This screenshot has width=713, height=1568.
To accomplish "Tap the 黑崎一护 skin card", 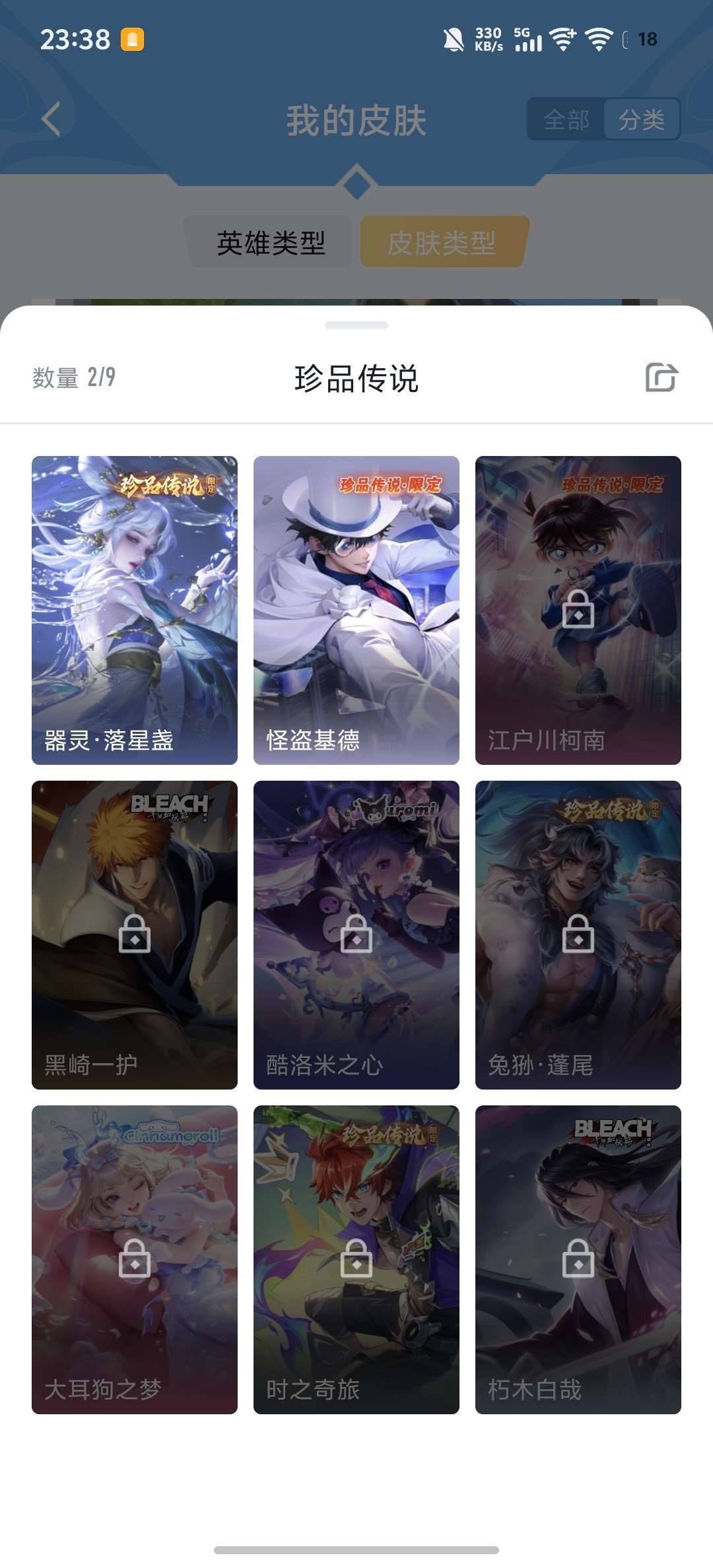I will tap(135, 934).
